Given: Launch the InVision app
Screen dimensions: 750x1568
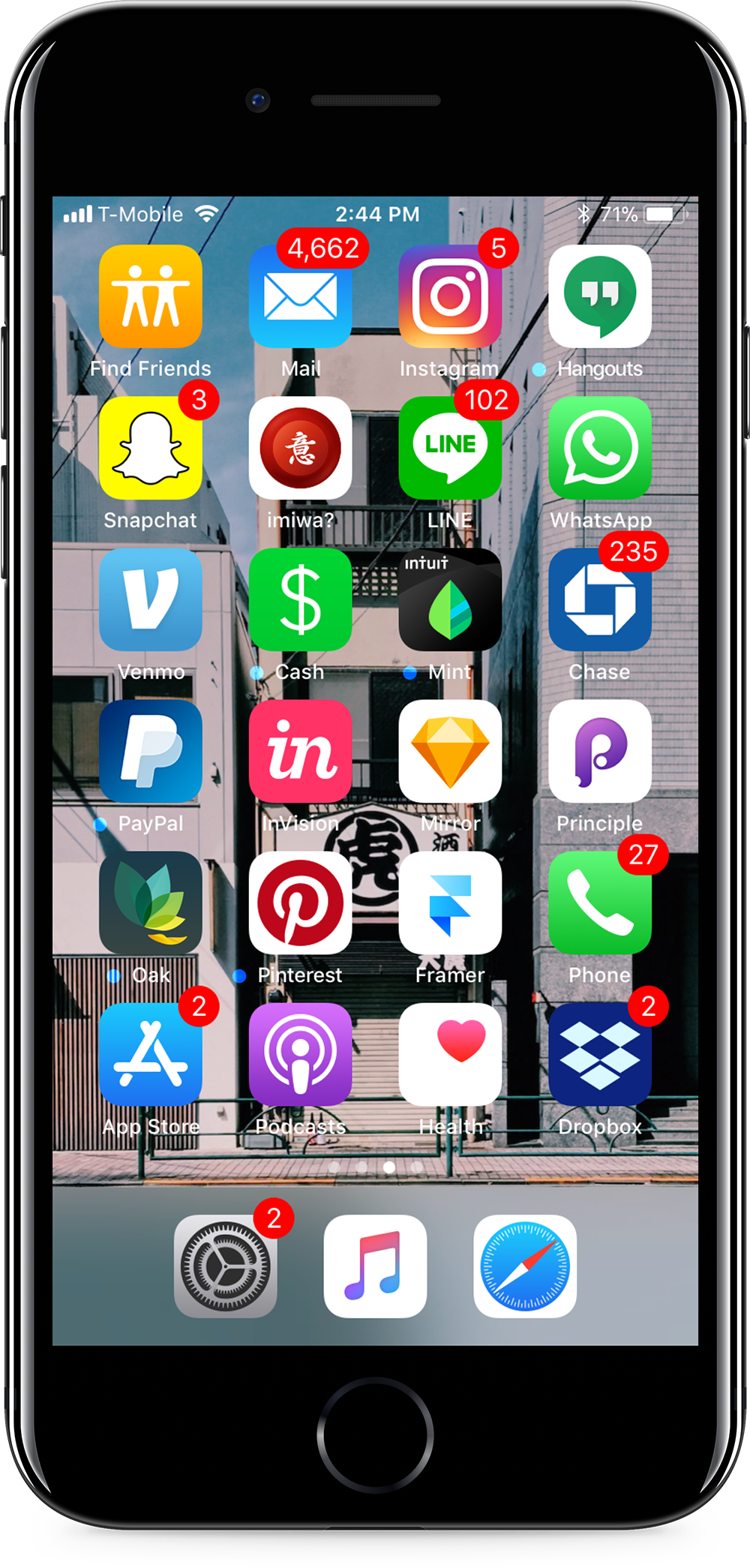Looking at the screenshot, I should 300,751.
